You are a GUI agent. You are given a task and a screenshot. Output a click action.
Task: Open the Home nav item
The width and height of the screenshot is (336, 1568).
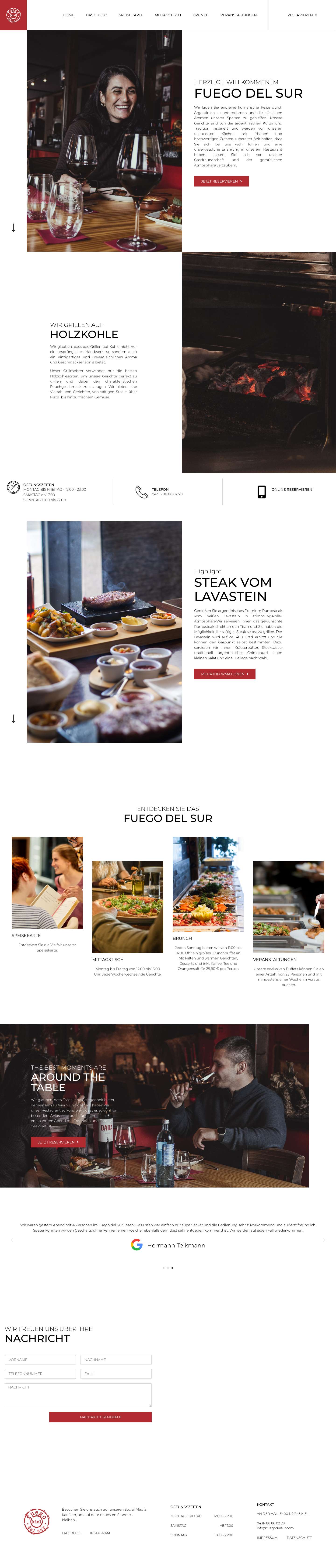click(x=68, y=15)
